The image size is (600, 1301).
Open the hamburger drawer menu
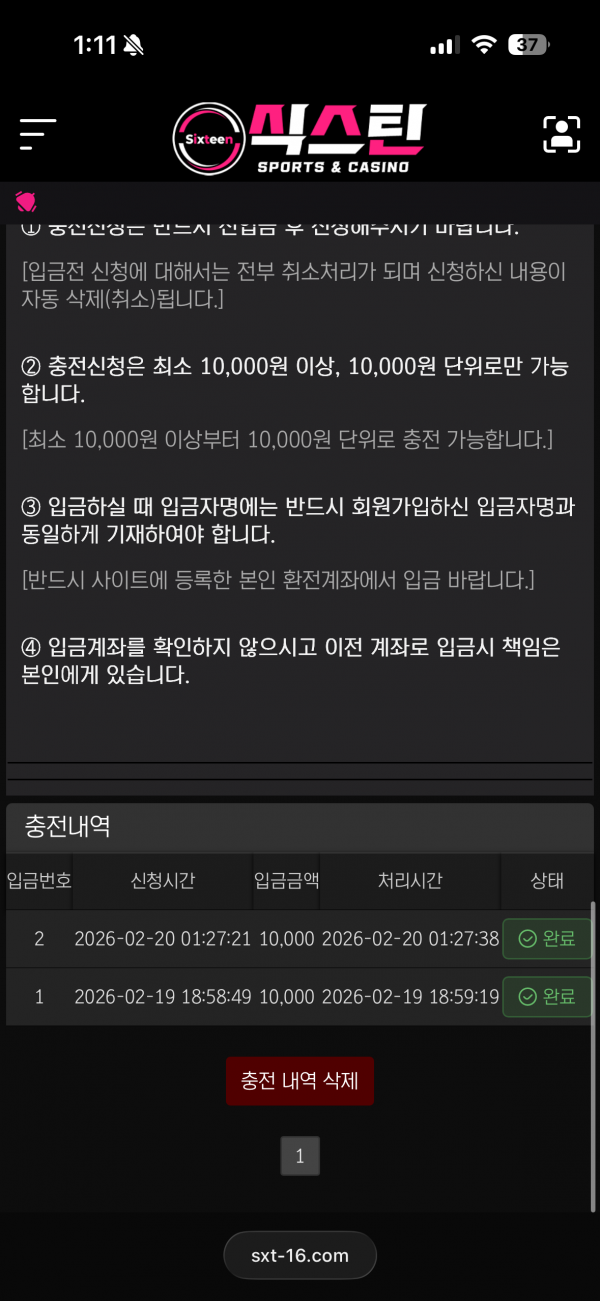[x=38, y=134]
